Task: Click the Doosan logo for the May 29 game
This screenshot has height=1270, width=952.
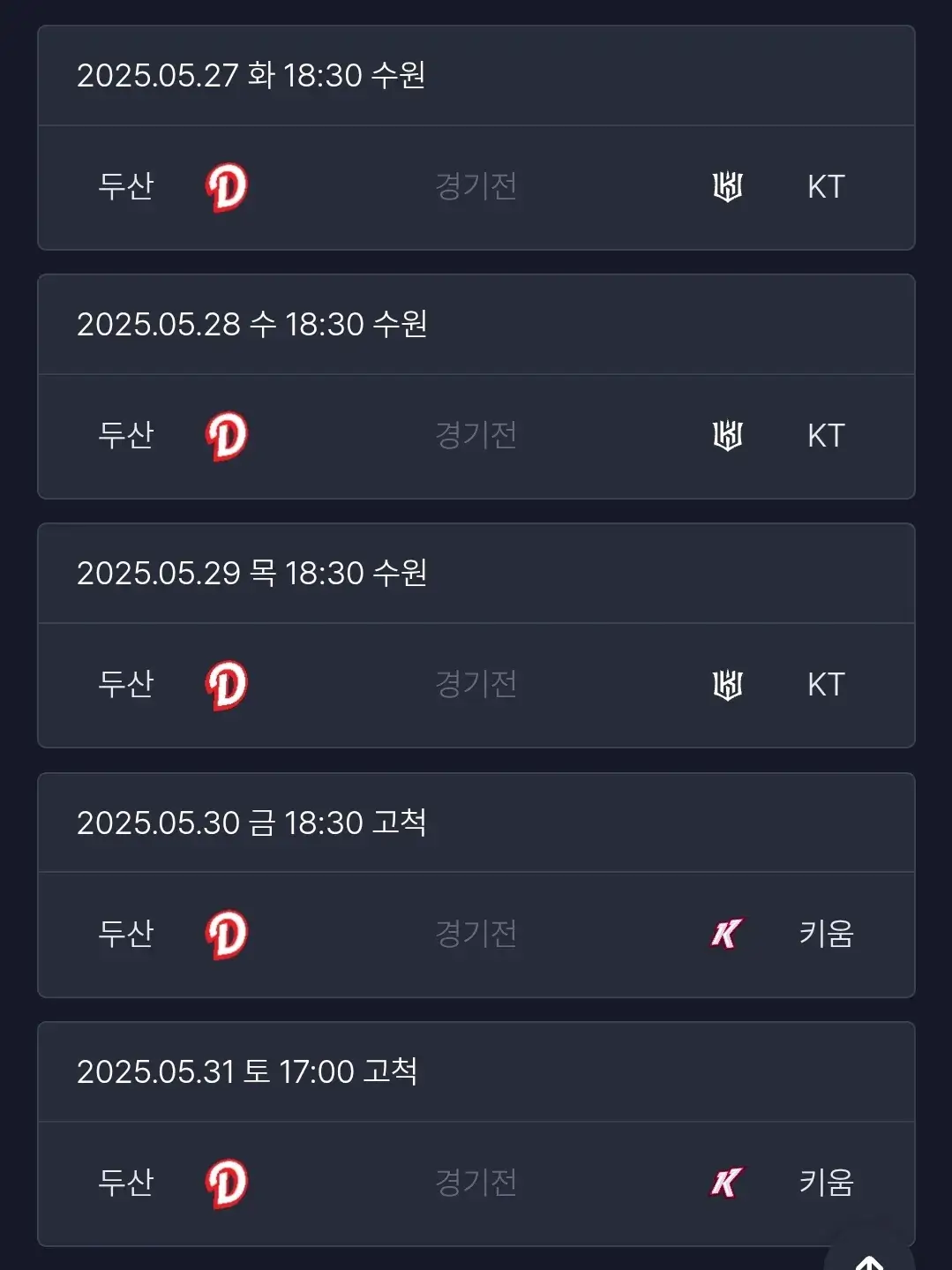Action: pos(225,684)
